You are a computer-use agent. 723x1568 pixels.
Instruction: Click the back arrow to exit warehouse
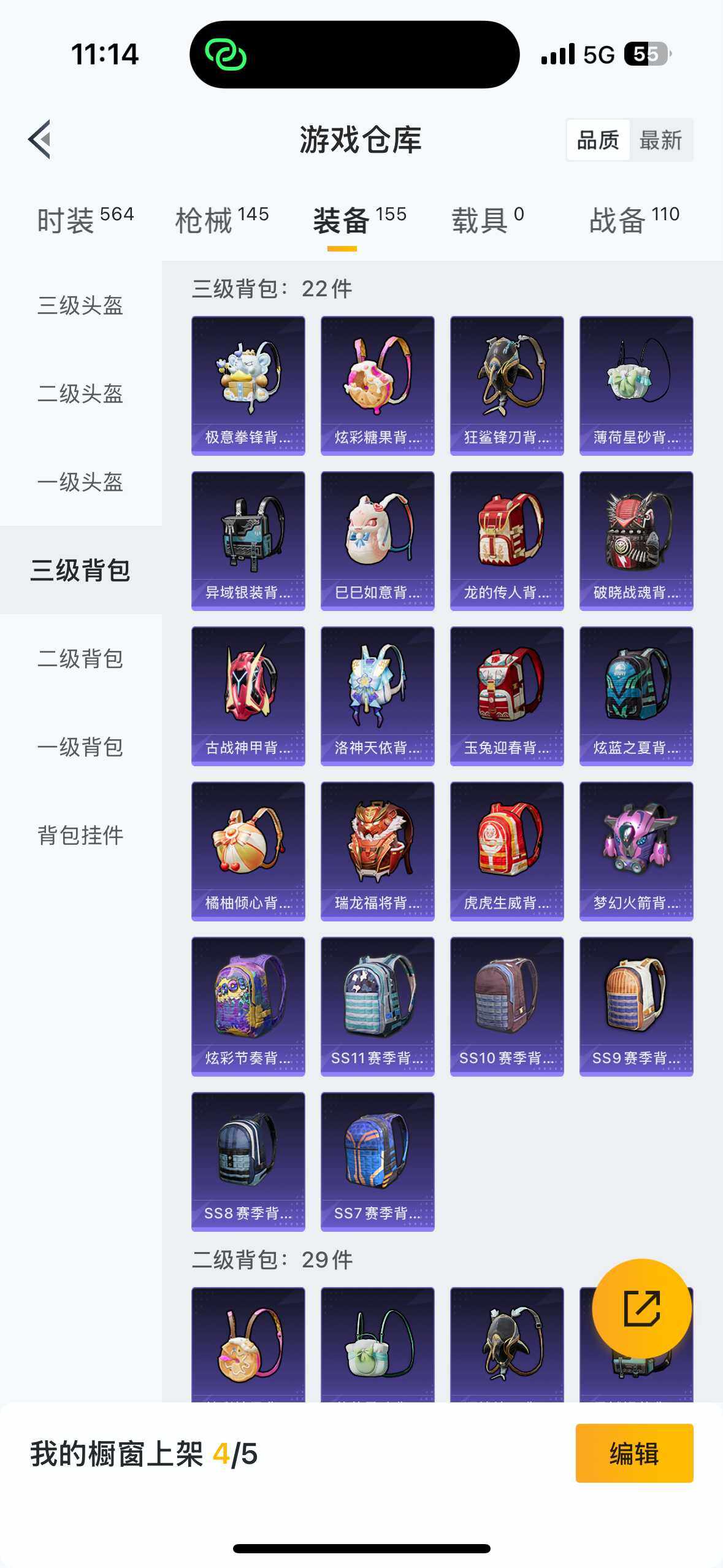40,140
